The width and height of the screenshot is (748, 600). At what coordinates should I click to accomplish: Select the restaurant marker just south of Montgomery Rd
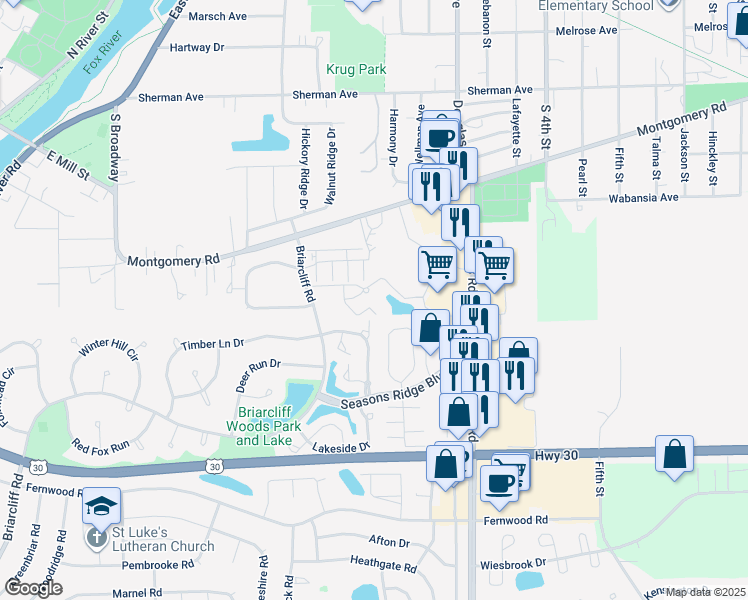460,227
